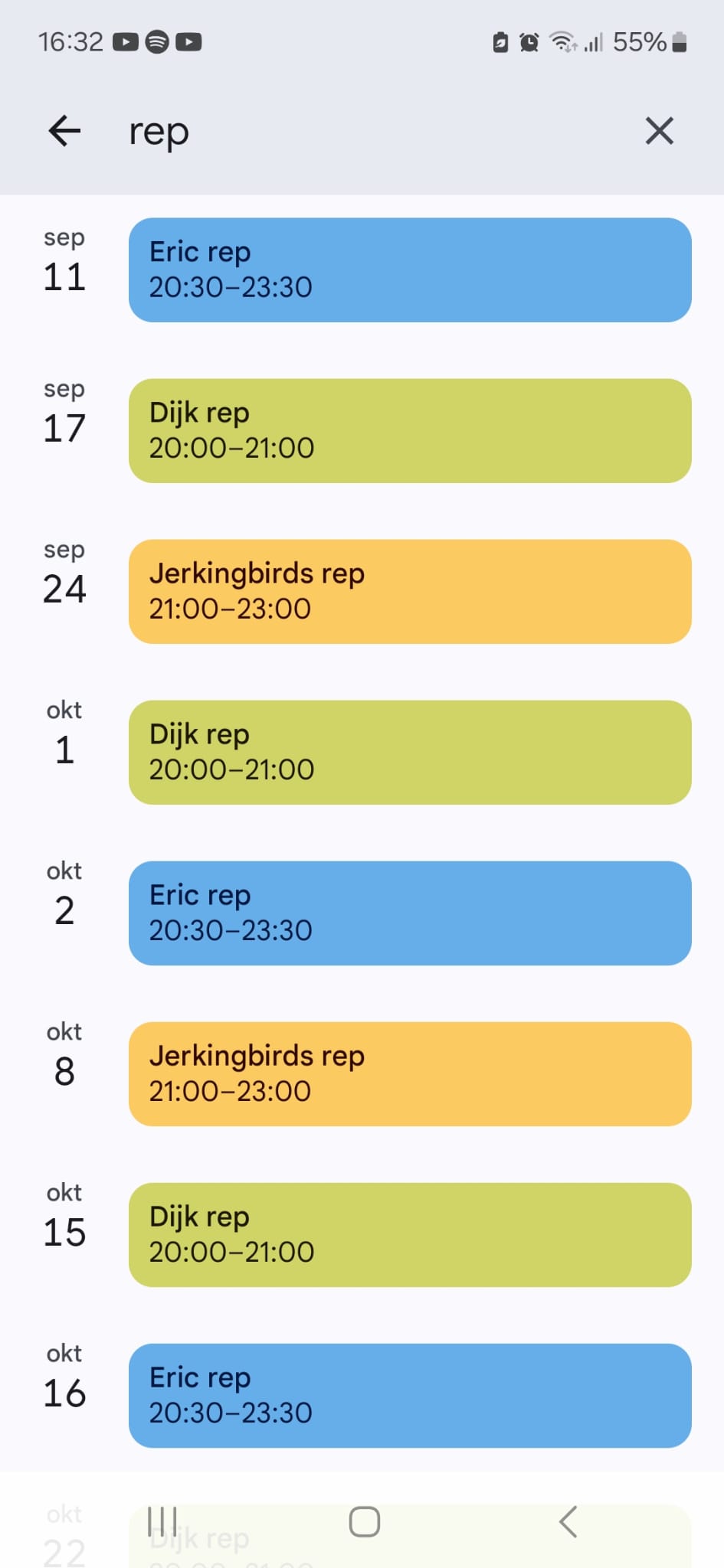This screenshot has width=724, height=1568.
Task: Open Eric rep event on okt 2
Action: click(x=410, y=913)
